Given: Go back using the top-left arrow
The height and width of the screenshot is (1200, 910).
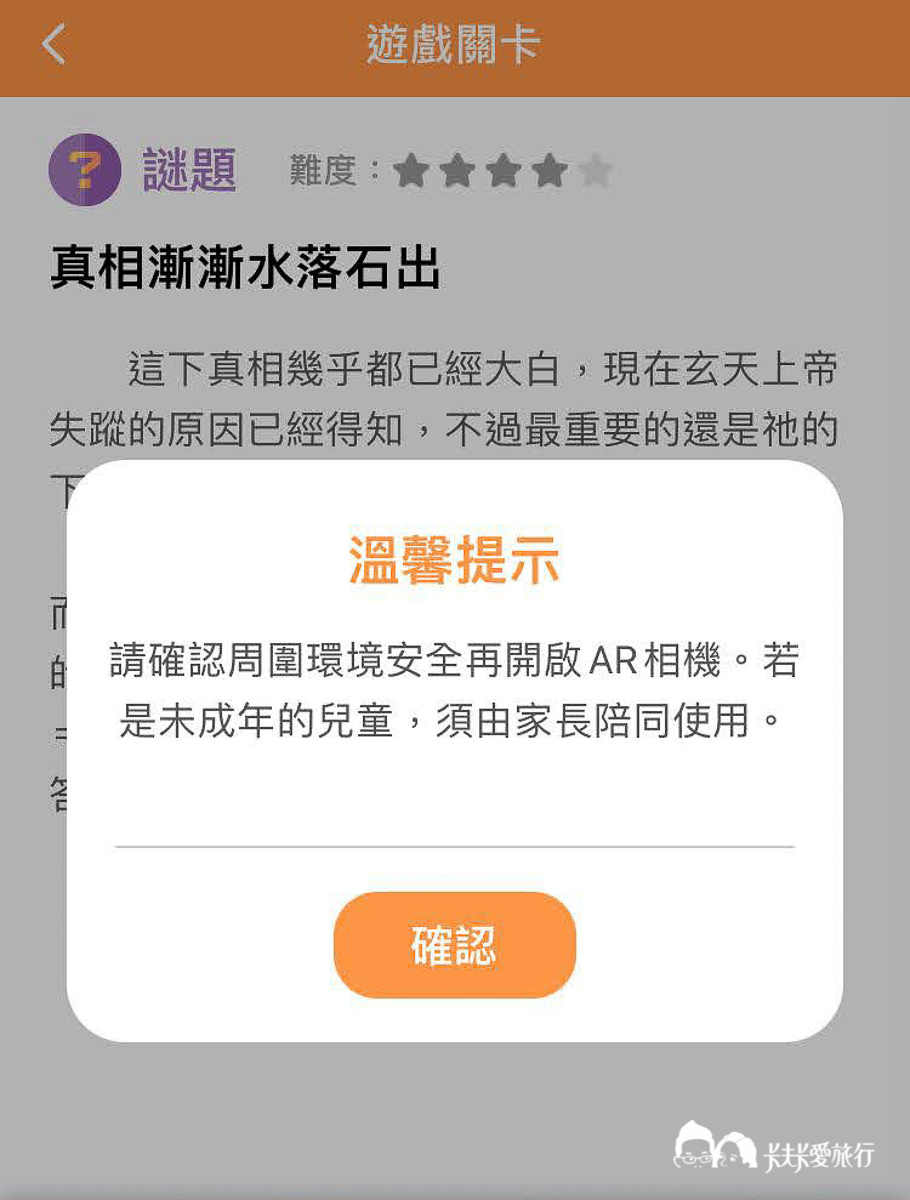Looking at the screenshot, I should pyautogui.click(x=54, y=45).
